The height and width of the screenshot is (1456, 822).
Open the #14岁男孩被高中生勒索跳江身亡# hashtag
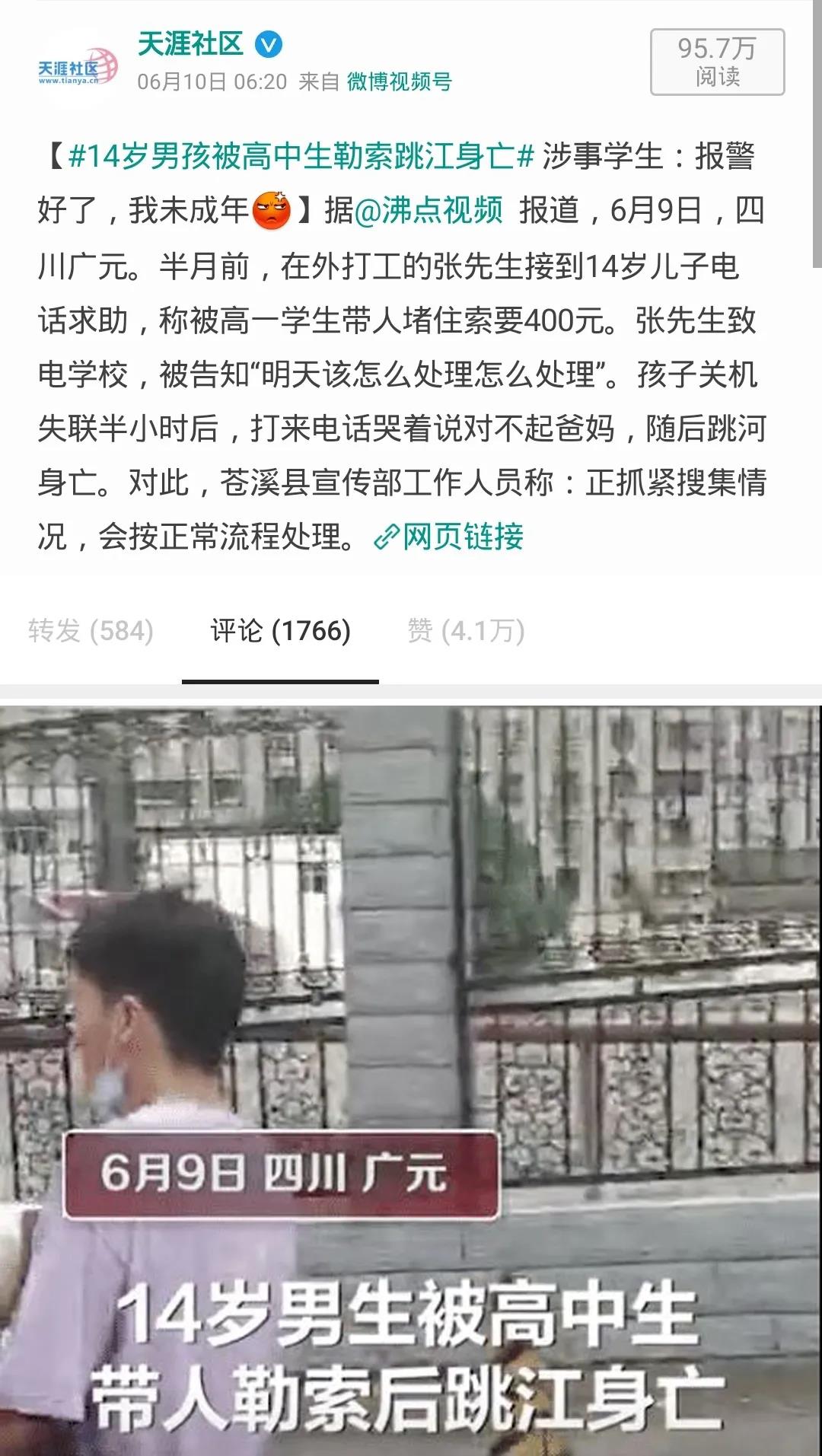pyautogui.click(x=301, y=156)
